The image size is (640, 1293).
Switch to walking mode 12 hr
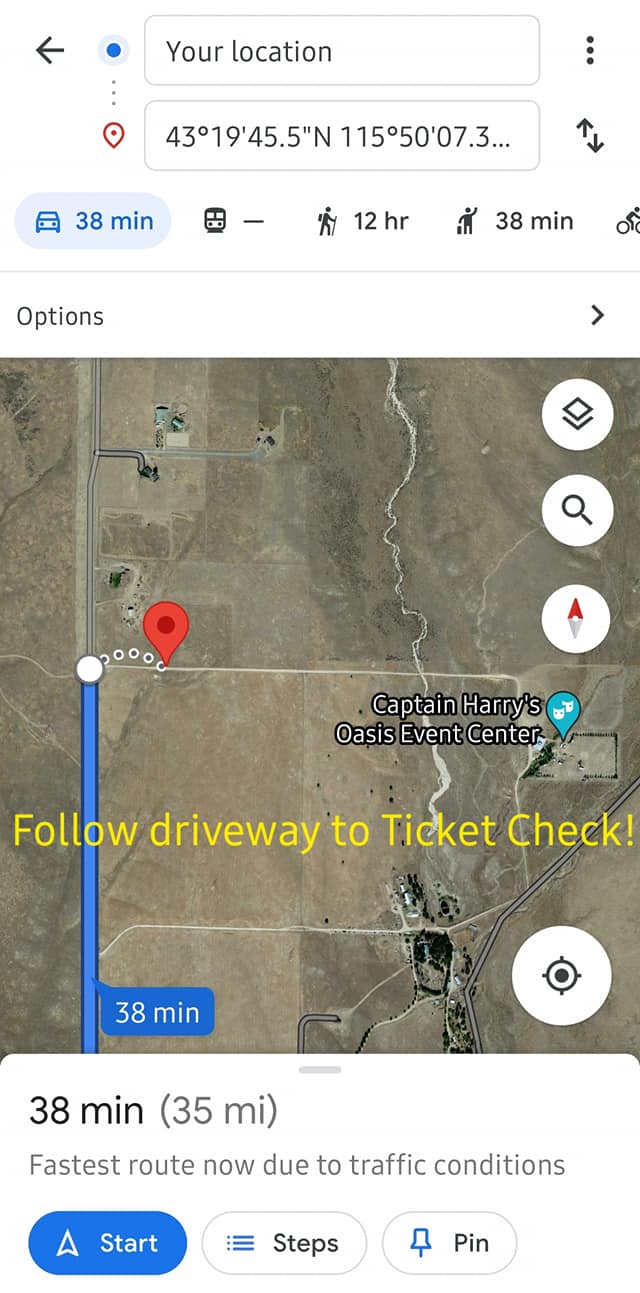tap(363, 221)
